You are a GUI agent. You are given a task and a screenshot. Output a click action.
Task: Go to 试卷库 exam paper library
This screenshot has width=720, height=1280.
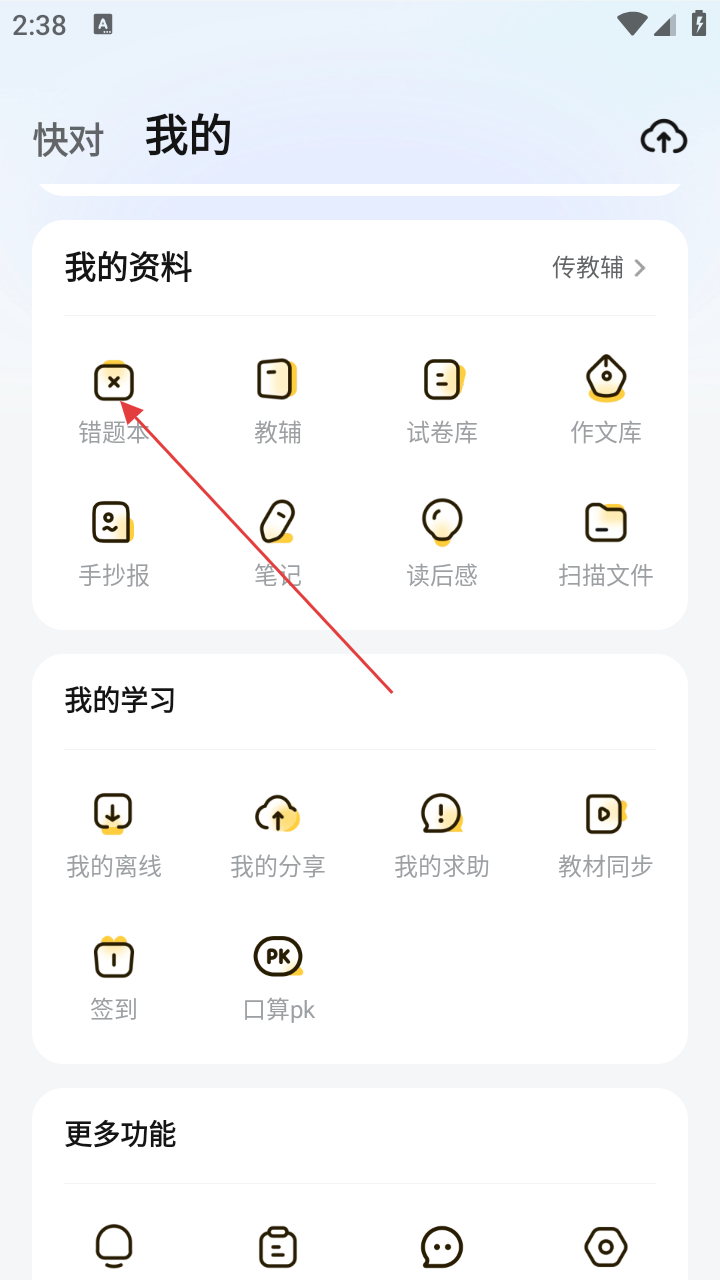tap(441, 400)
